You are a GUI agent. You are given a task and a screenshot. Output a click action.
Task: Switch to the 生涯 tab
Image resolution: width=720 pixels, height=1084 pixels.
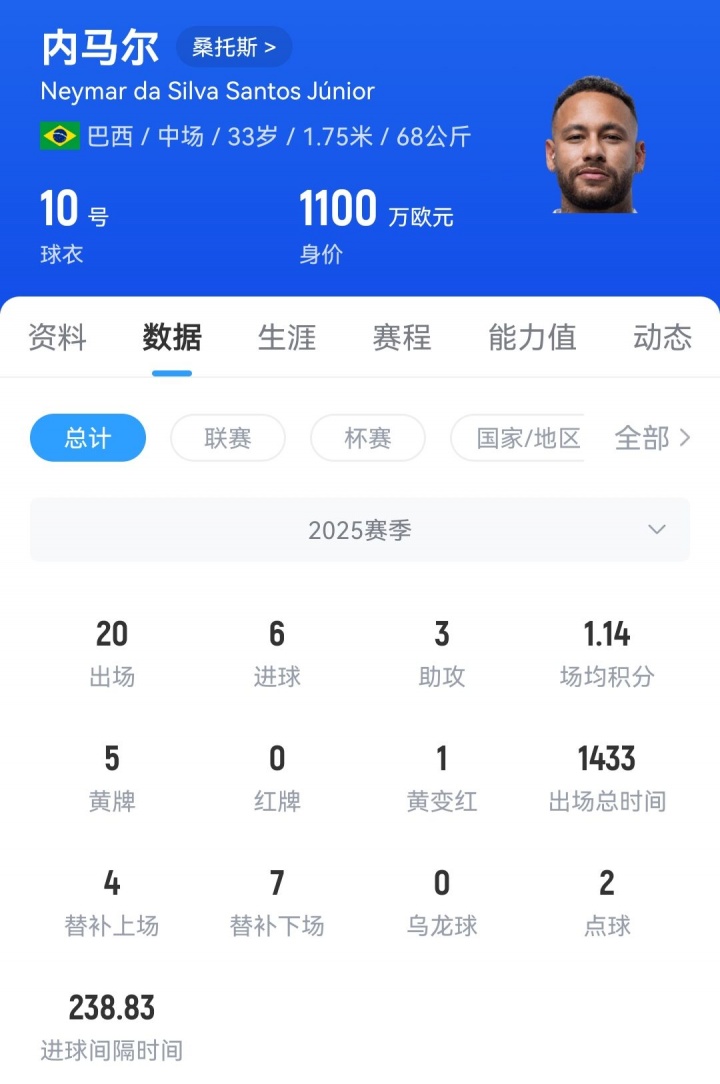click(x=286, y=338)
